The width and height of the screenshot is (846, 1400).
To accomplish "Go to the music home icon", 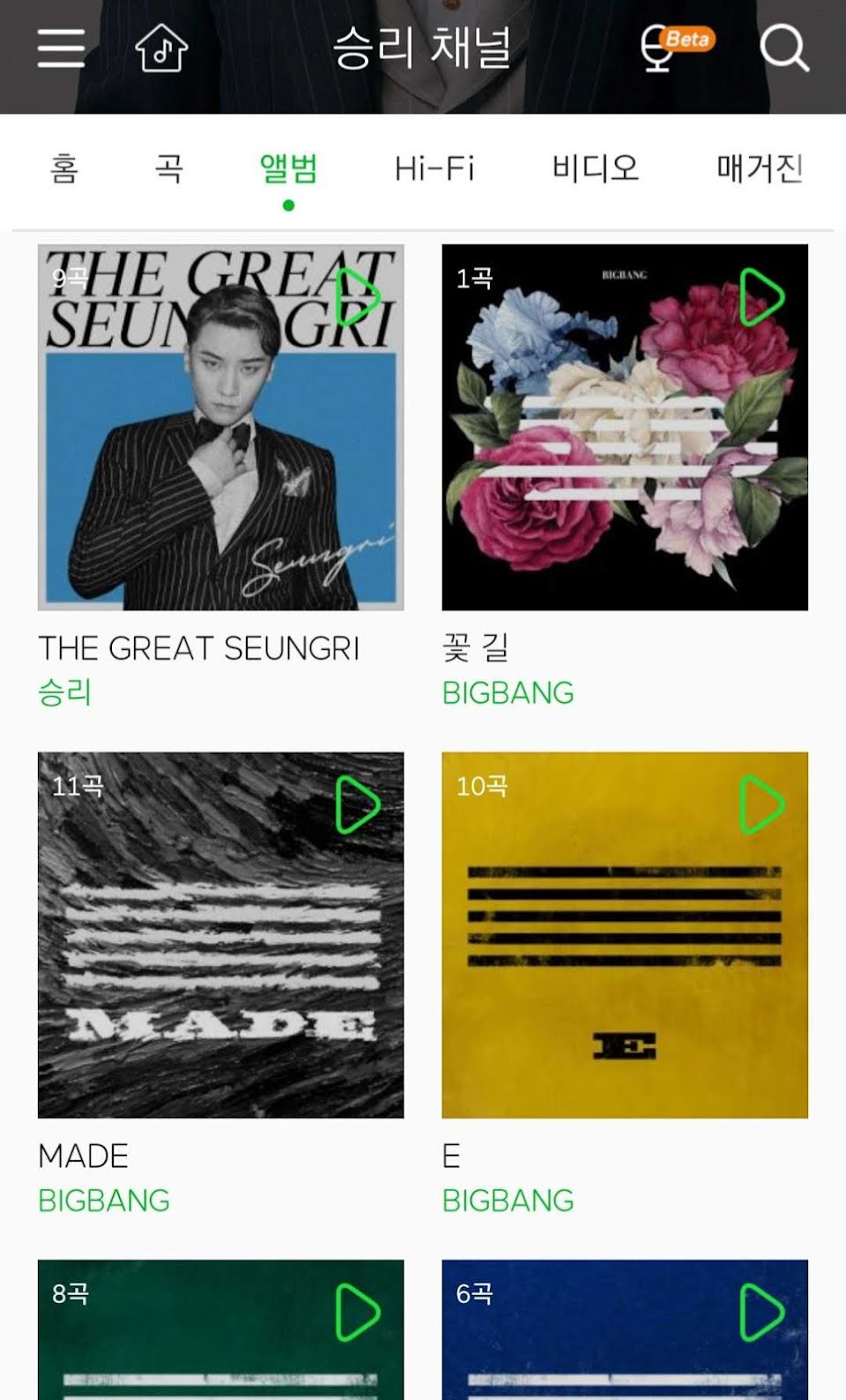I will 161,48.
